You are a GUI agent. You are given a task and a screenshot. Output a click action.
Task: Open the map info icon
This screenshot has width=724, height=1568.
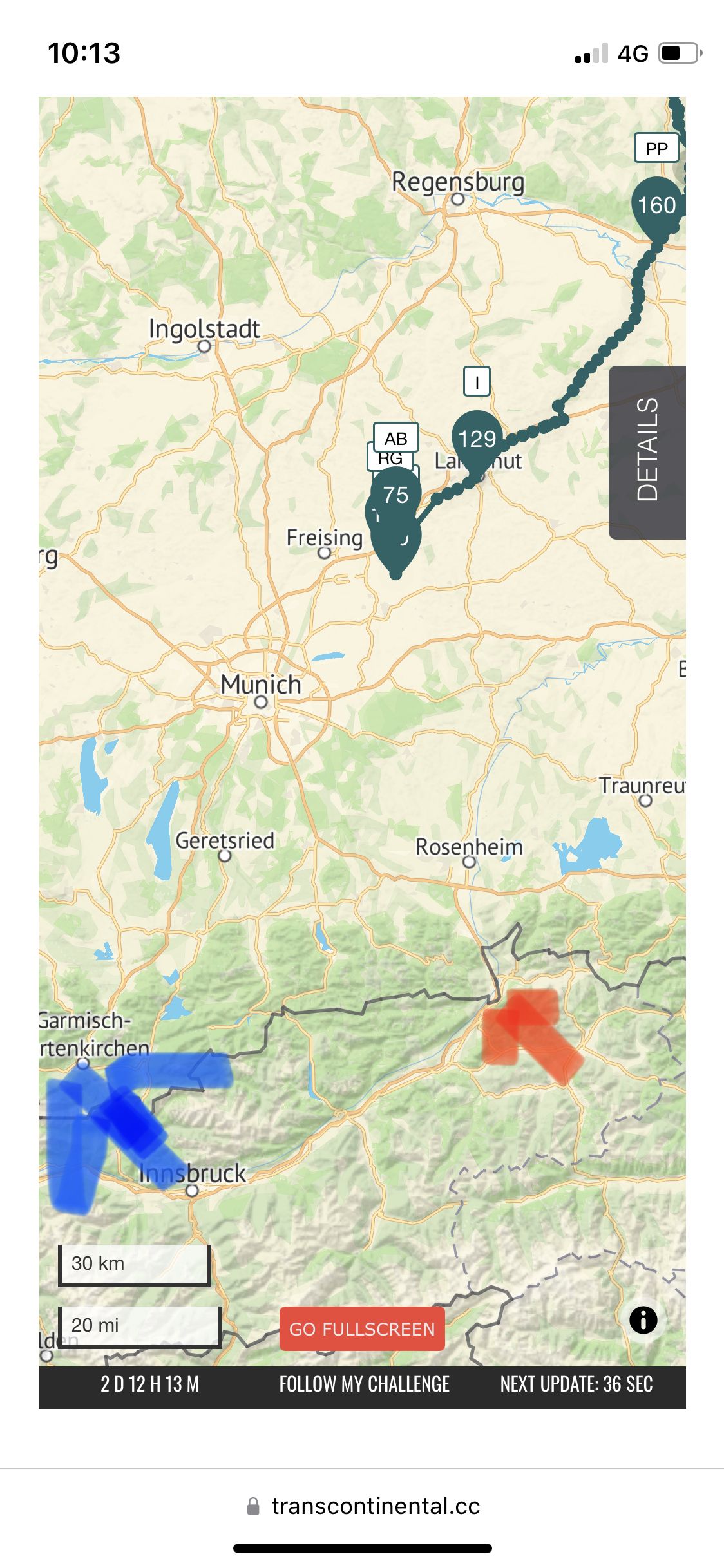[643, 1319]
